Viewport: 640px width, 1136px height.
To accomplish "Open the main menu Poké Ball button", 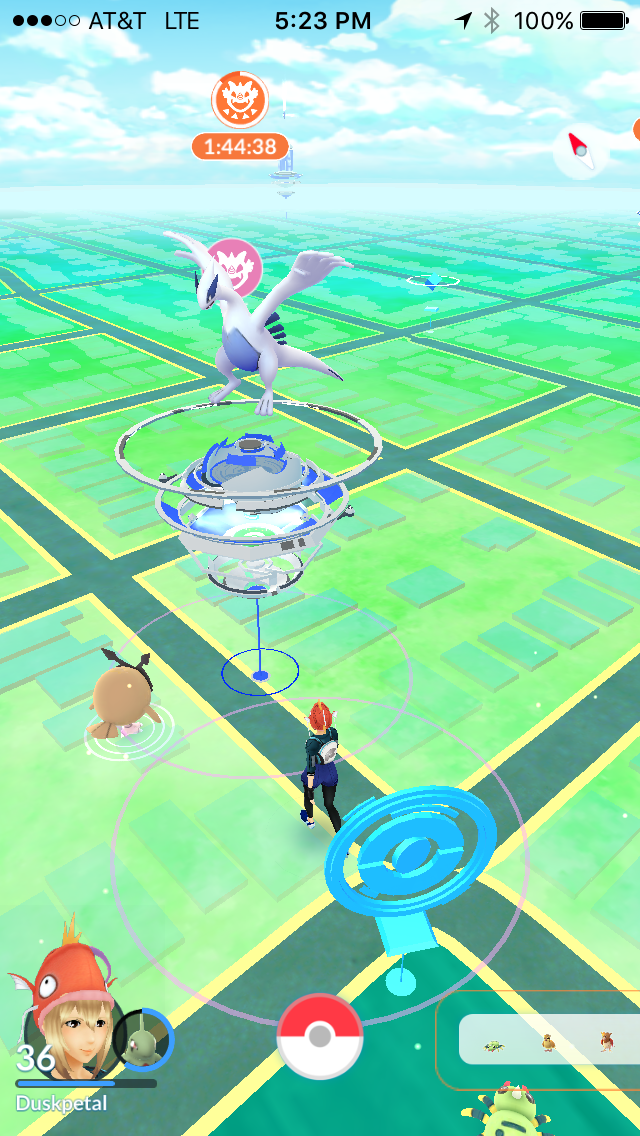I will [320, 1037].
